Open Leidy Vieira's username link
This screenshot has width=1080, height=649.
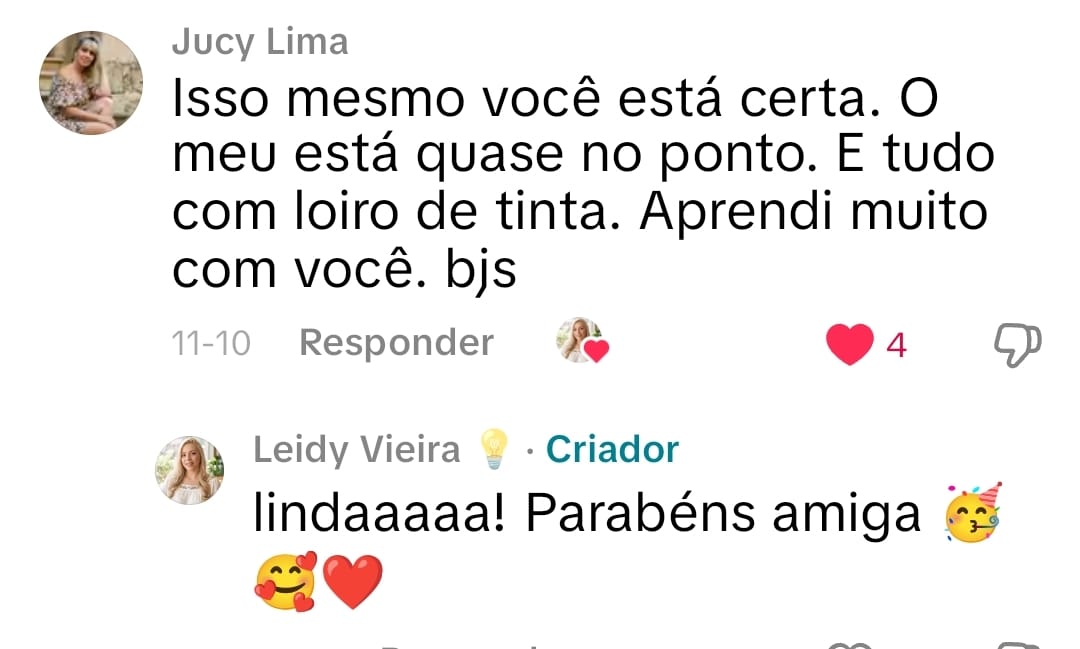pos(356,449)
